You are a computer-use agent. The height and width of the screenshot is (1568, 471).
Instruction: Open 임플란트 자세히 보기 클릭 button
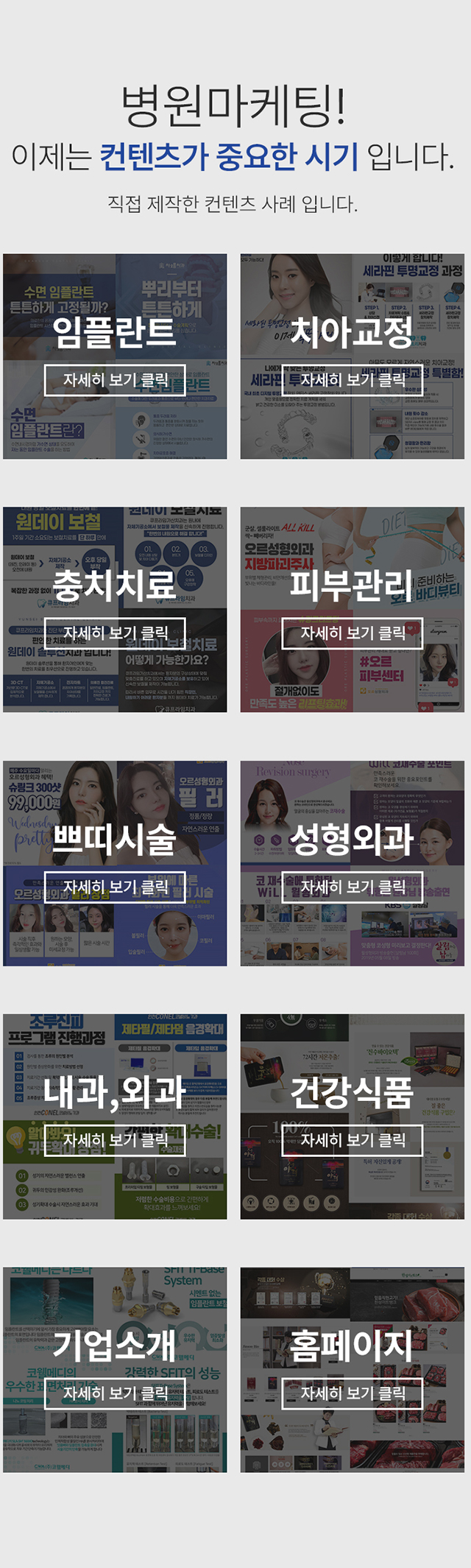(x=115, y=380)
